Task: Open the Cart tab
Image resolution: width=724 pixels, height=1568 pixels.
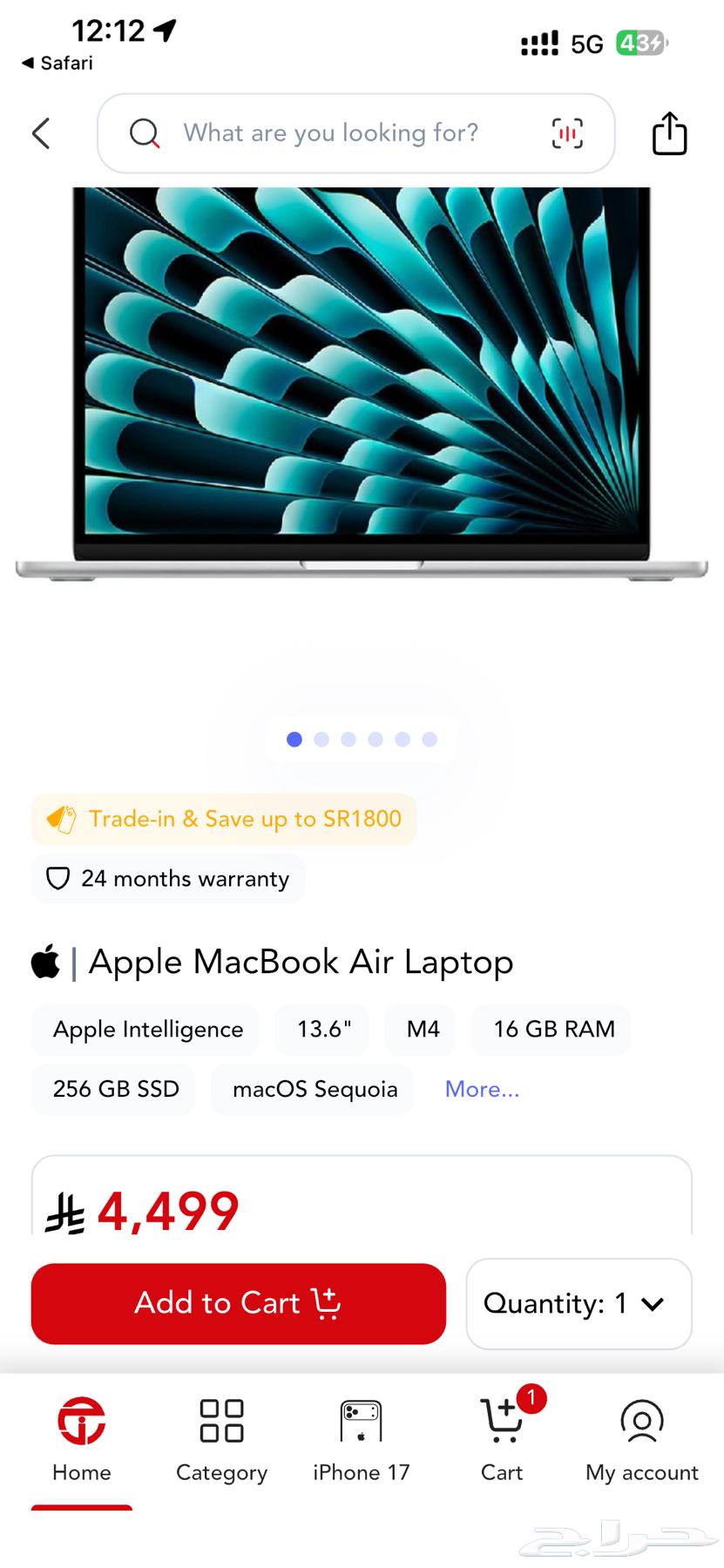Action: pos(502,1439)
